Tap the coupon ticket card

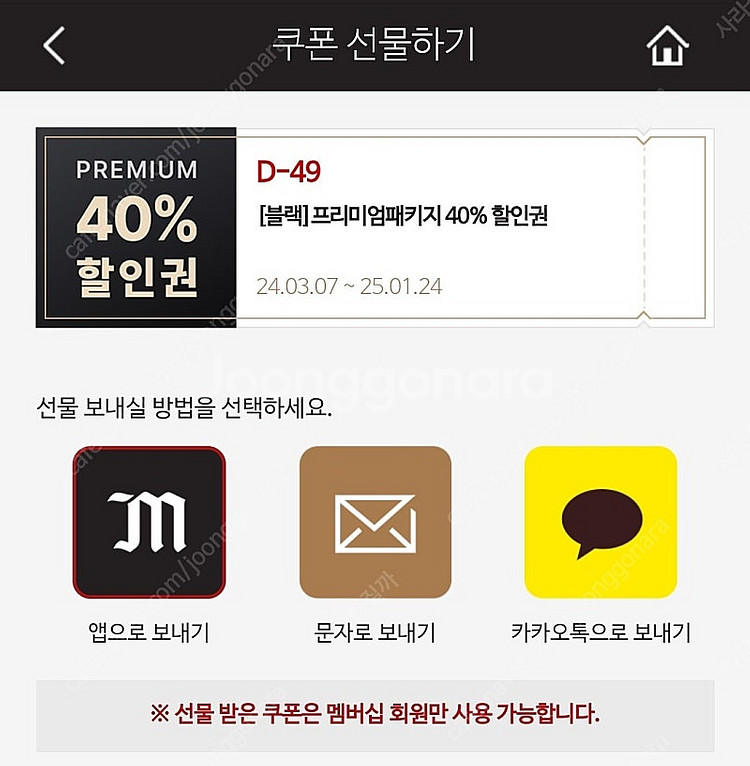tap(375, 225)
